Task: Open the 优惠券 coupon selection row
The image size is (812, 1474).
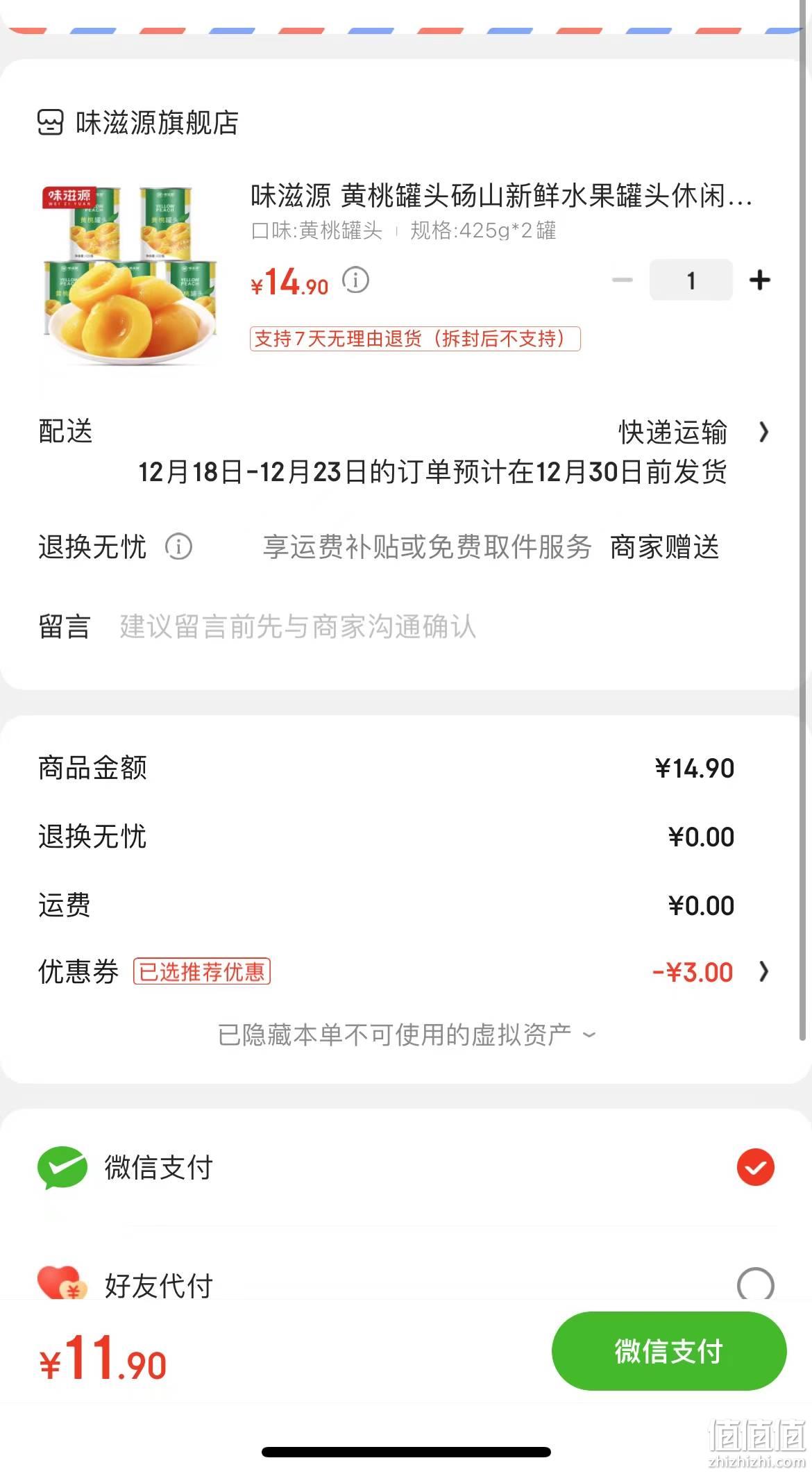Action: (x=405, y=971)
